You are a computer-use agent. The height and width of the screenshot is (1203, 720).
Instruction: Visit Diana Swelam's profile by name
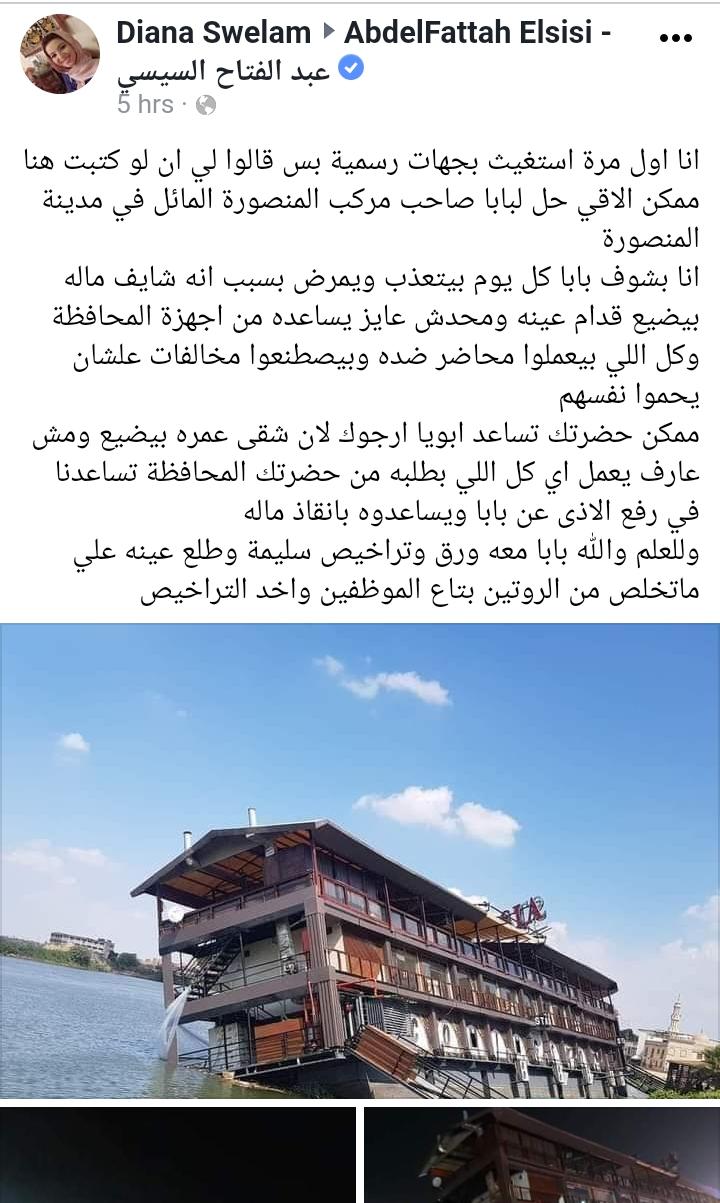coord(213,33)
